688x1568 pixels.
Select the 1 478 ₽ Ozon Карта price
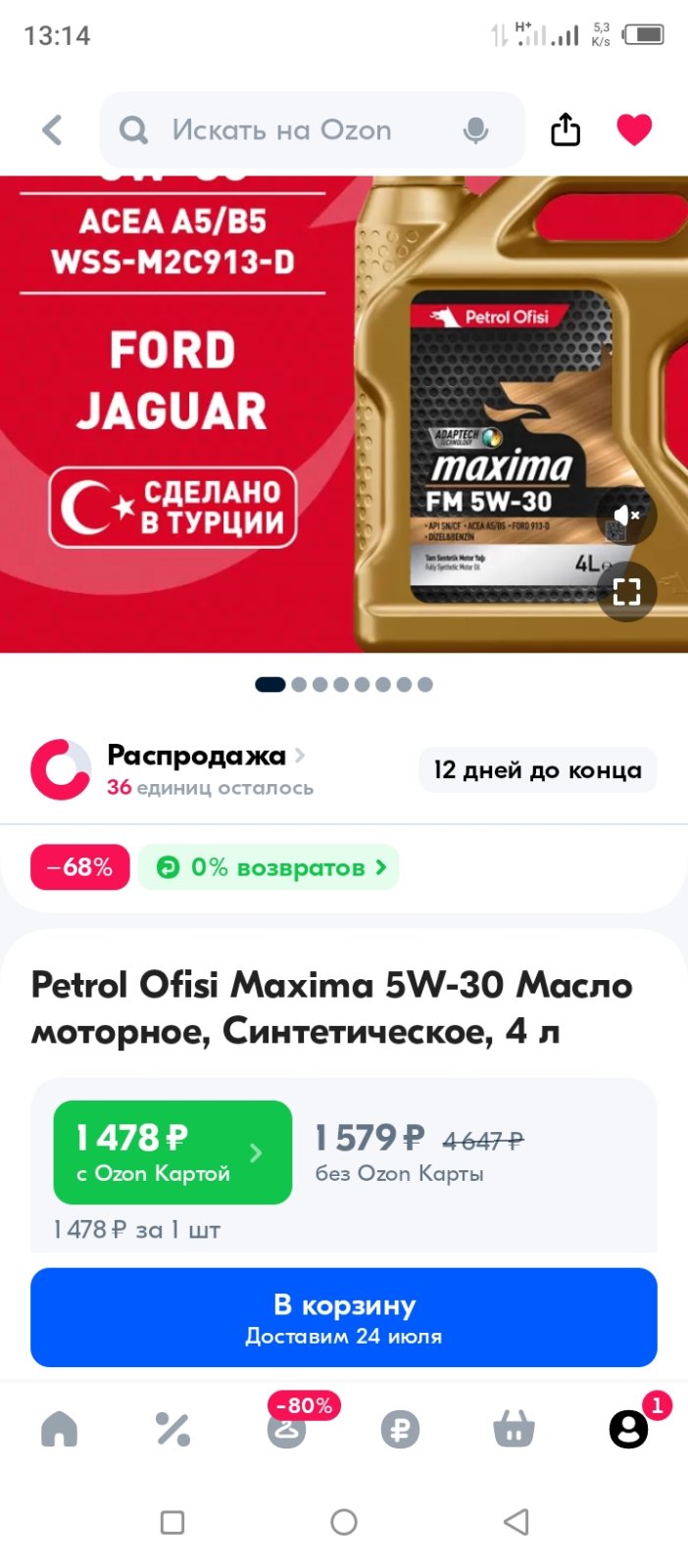pyautogui.click(x=172, y=1152)
